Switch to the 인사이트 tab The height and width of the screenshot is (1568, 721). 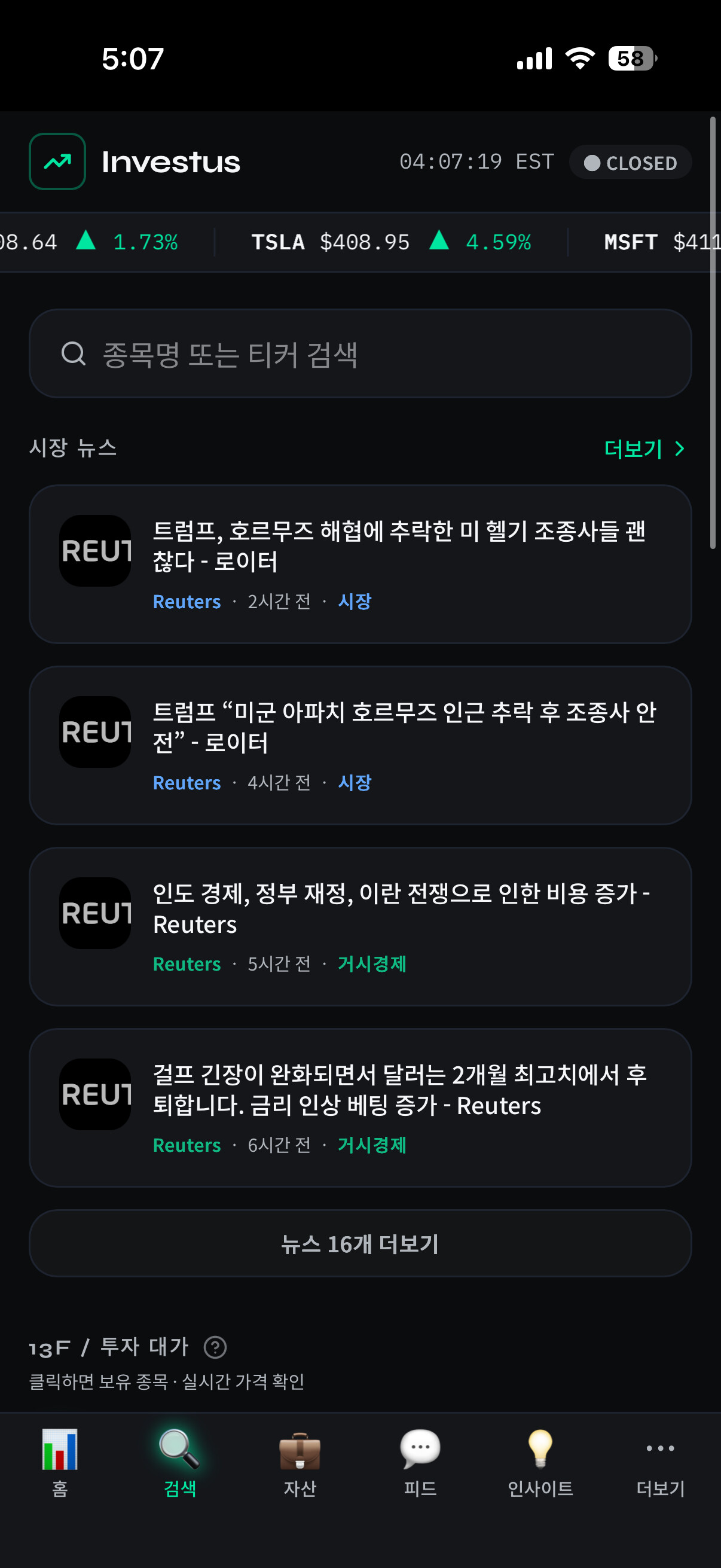pos(540,1462)
